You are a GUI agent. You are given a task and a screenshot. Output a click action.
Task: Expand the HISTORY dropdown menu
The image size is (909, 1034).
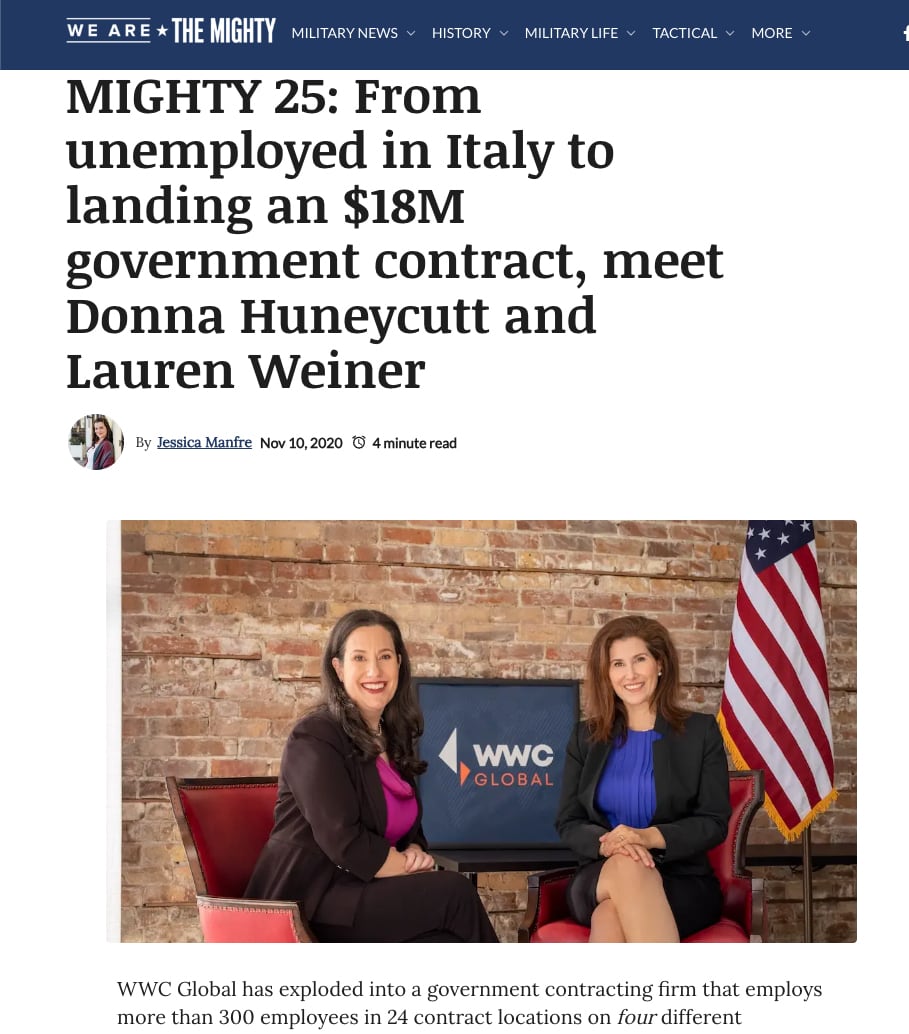(x=504, y=33)
